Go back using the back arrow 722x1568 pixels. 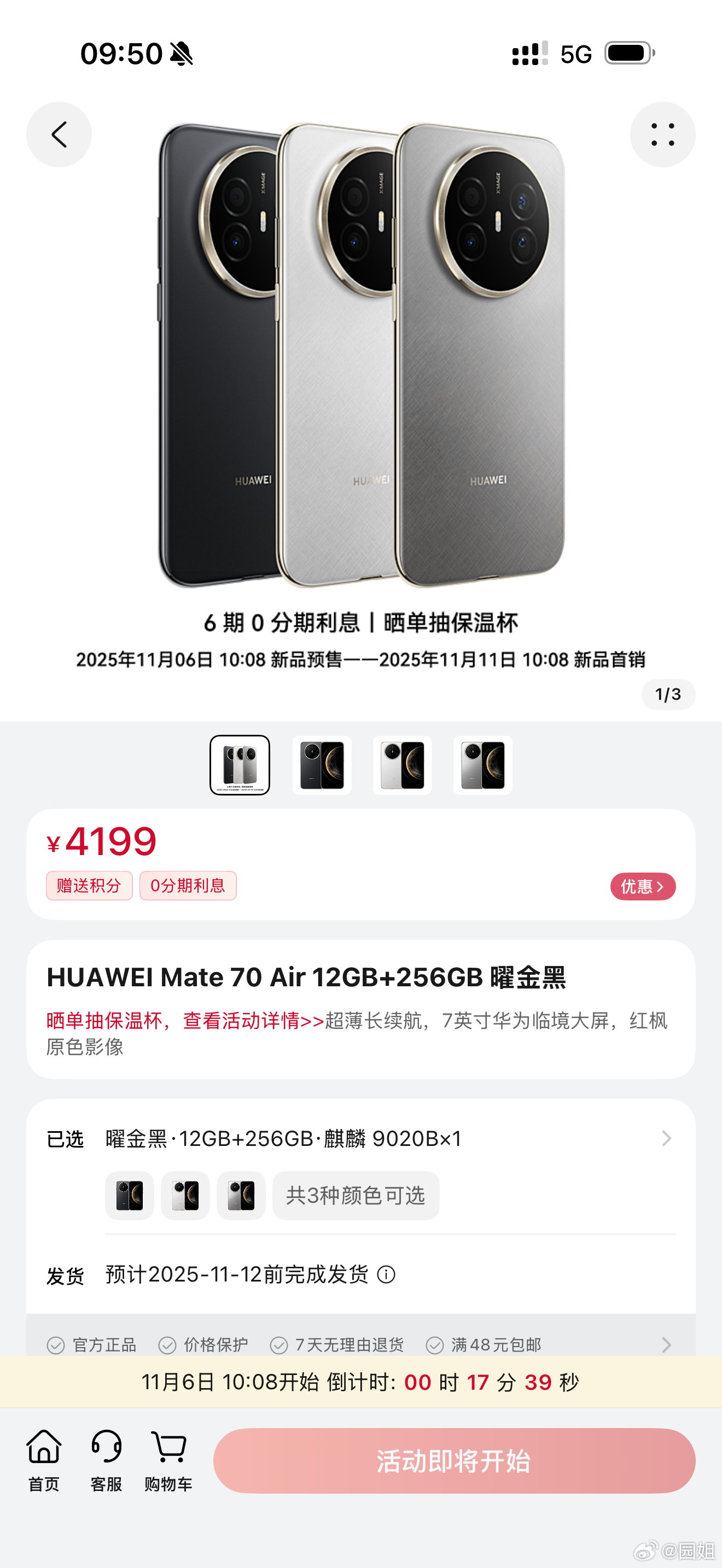(x=59, y=134)
